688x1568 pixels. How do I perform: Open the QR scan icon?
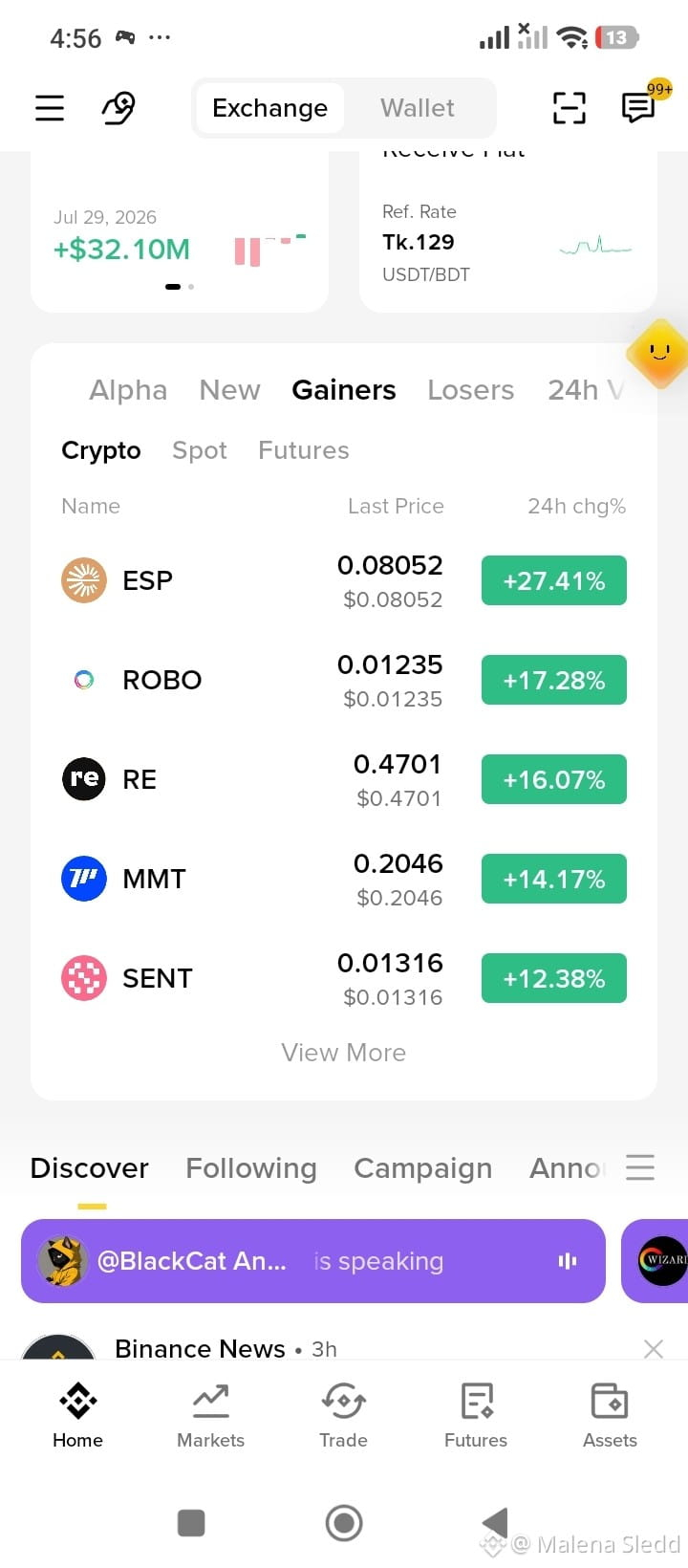570,108
